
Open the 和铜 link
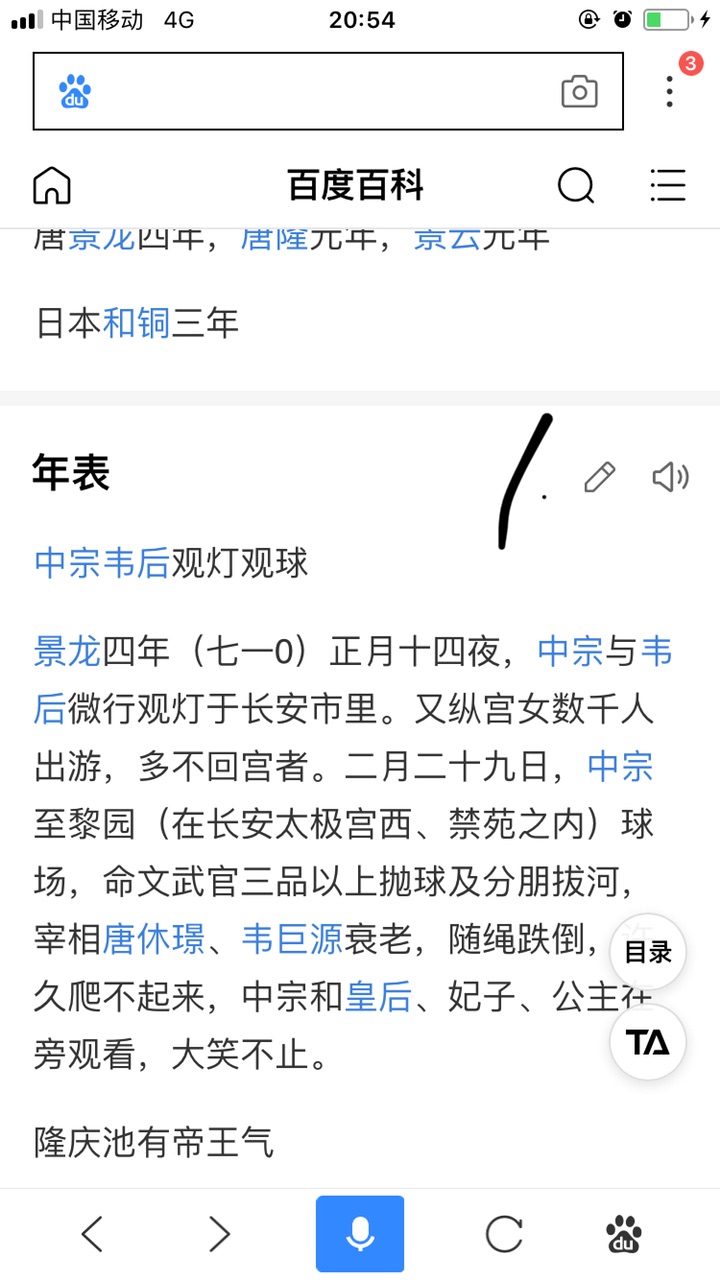pos(137,323)
